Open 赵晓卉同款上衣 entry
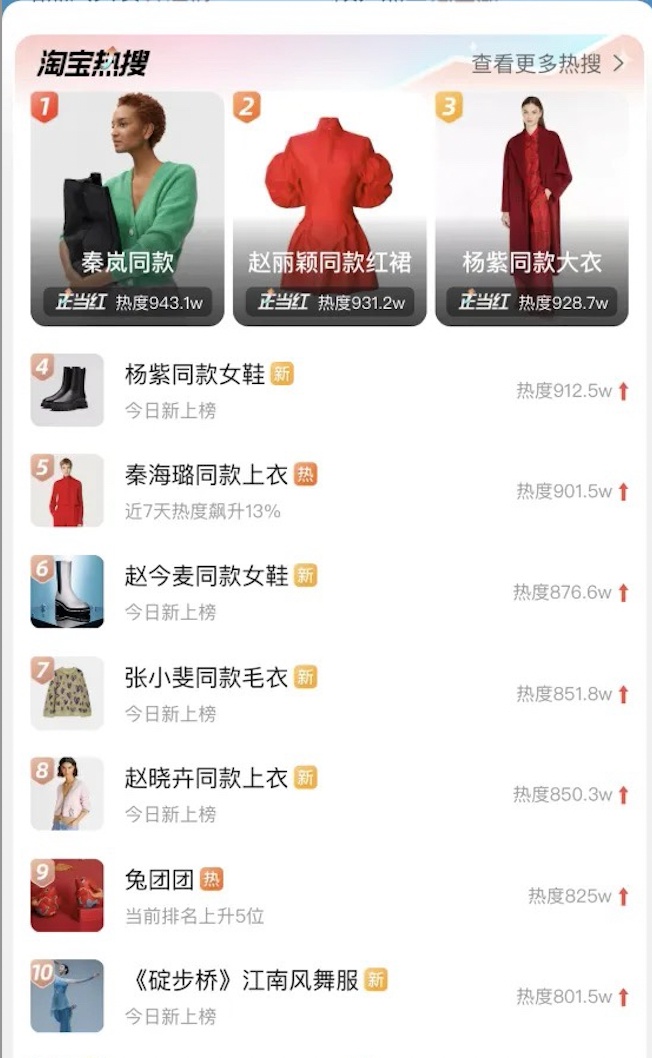The width and height of the screenshot is (652, 1058). click(329, 794)
